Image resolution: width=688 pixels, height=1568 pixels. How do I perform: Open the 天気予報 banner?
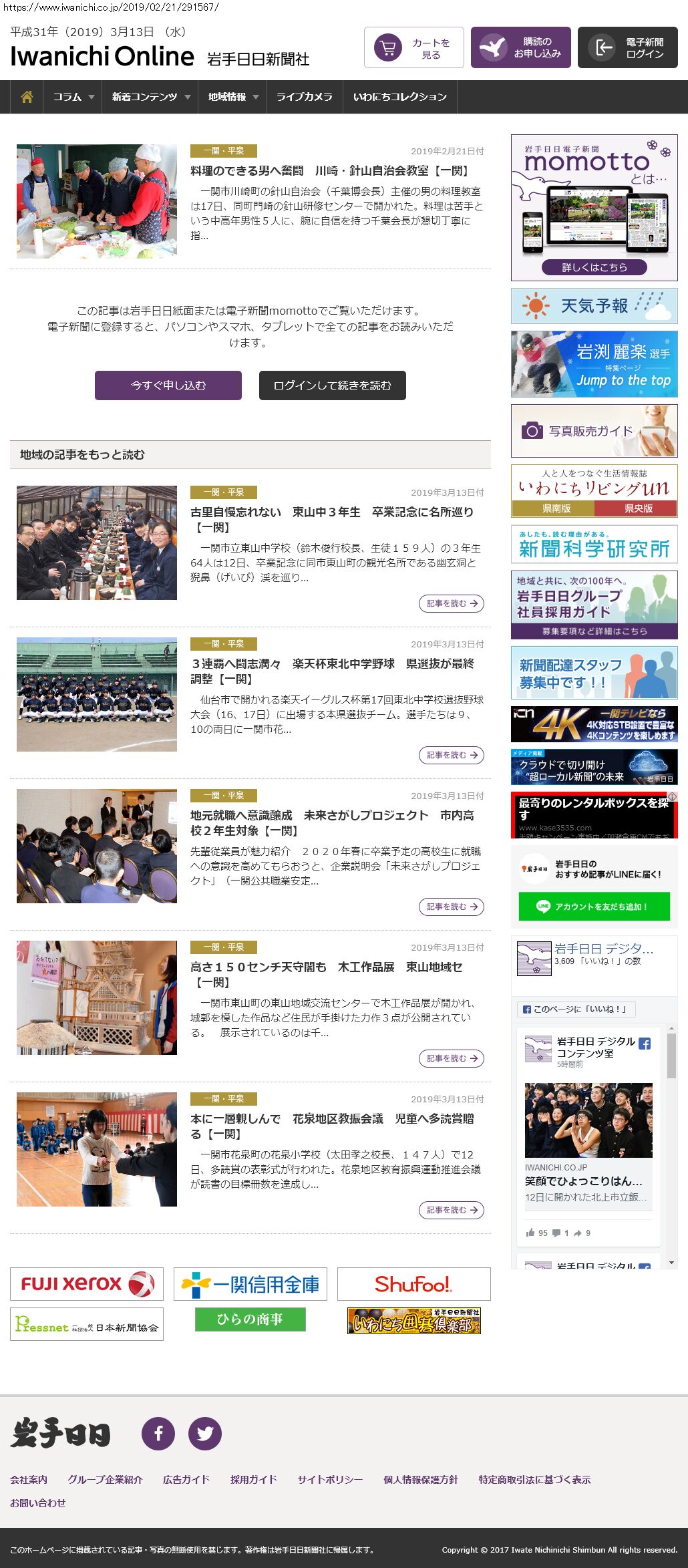(594, 306)
